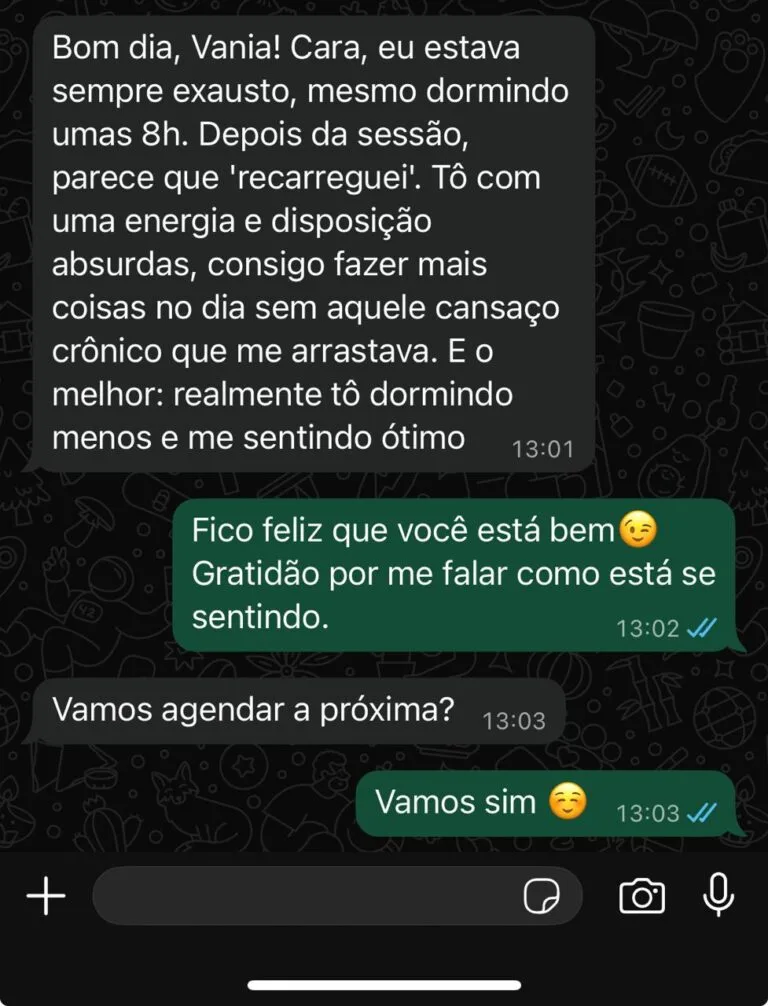Open the sticker picker icon
The height and width of the screenshot is (1006, 768).
click(x=543, y=896)
